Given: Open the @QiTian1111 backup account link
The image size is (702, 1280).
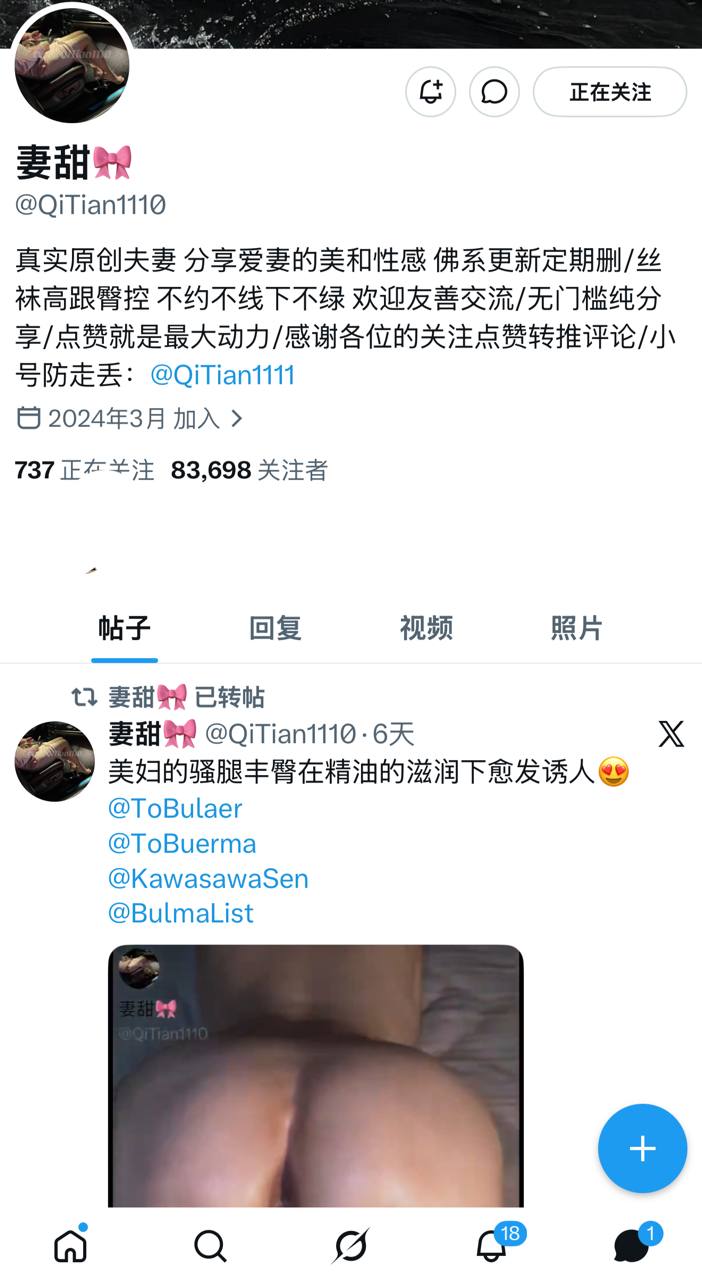Looking at the screenshot, I should pos(222,375).
